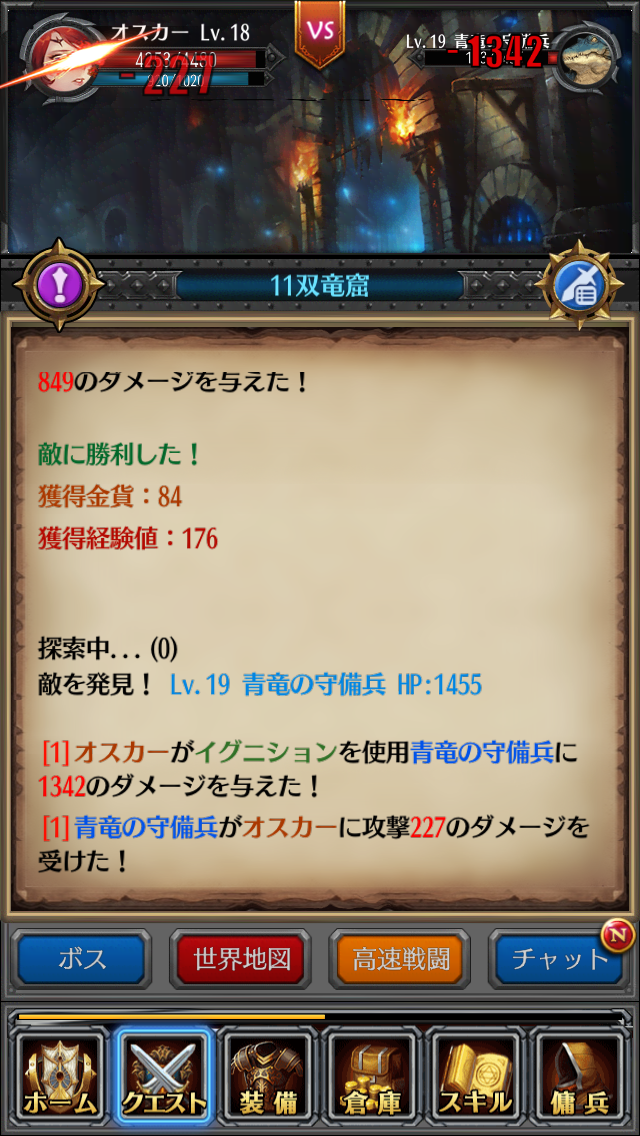Tap the enemy dragon guard portrait
This screenshot has width=640, height=1136.
tap(586, 55)
